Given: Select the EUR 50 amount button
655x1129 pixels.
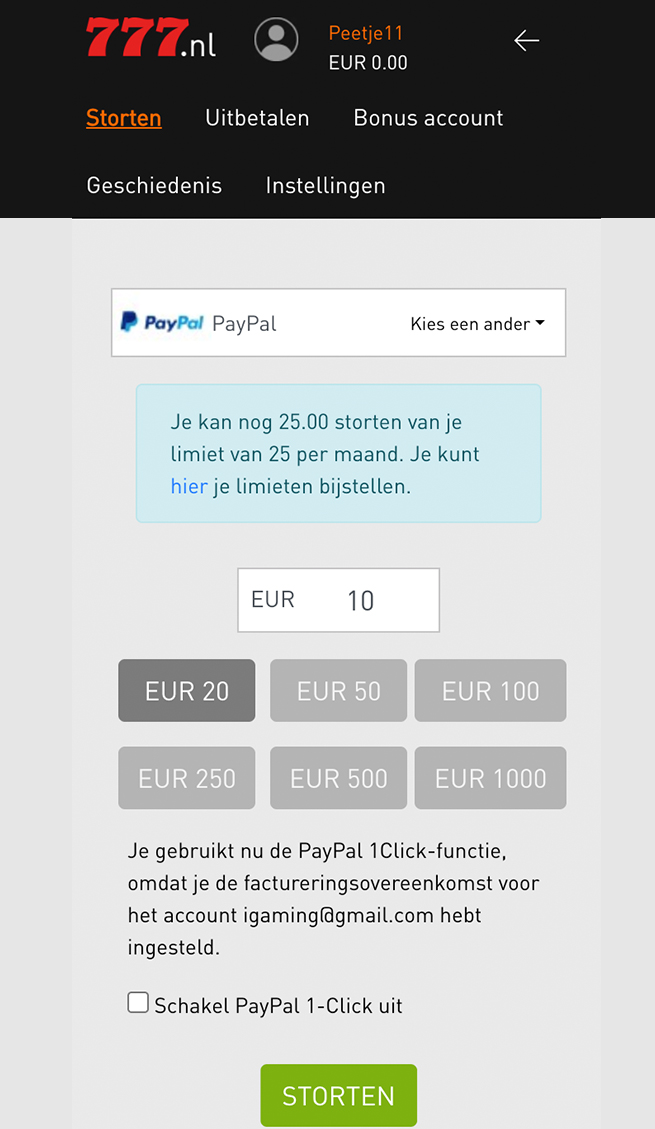Looking at the screenshot, I should point(338,691).
